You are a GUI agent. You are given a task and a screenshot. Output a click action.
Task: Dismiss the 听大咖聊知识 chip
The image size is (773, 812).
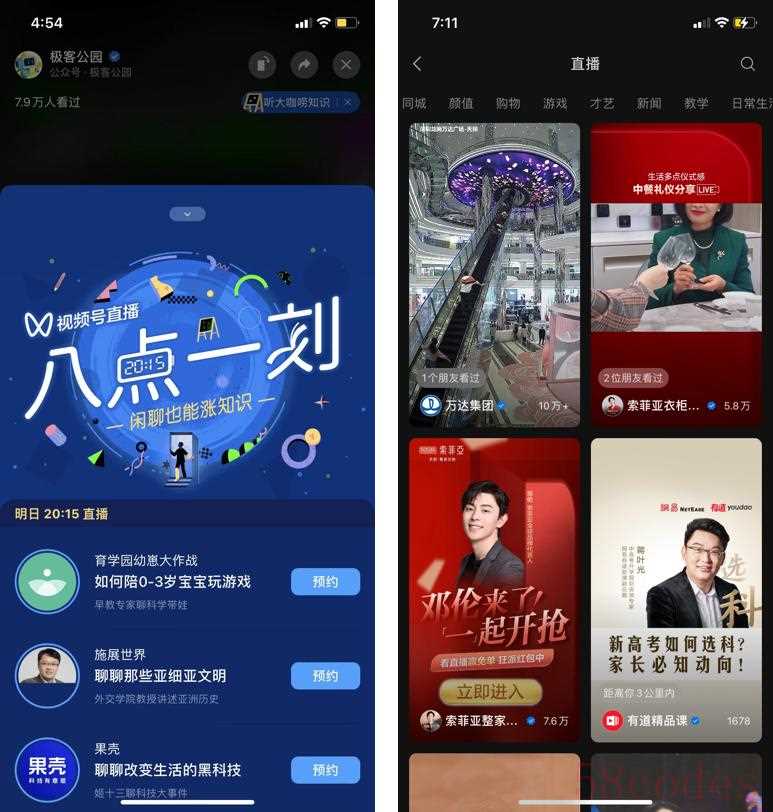click(x=348, y=102)
